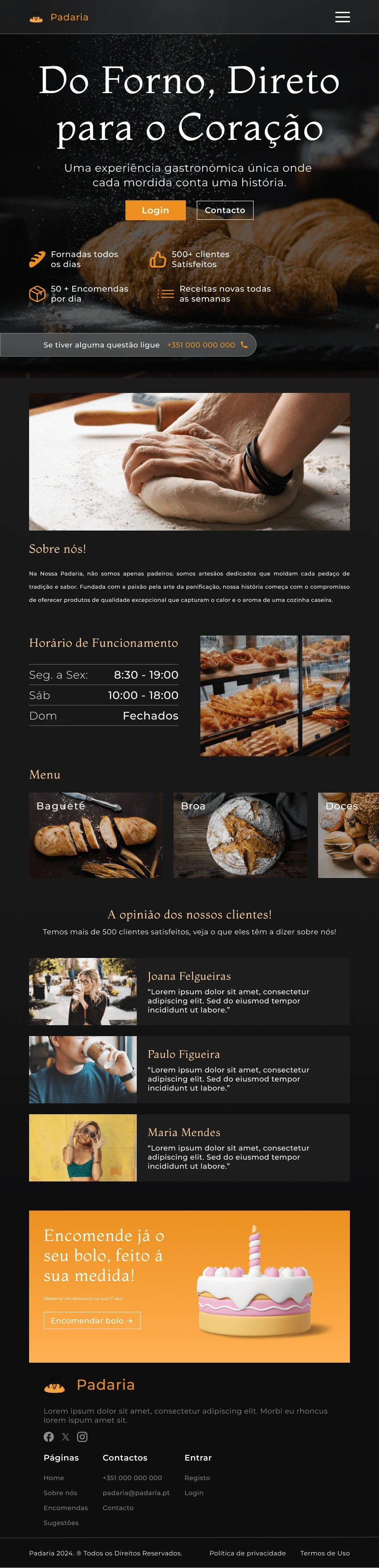
Task: Tap the Padaria logo in the header
Action: point(59,17)
